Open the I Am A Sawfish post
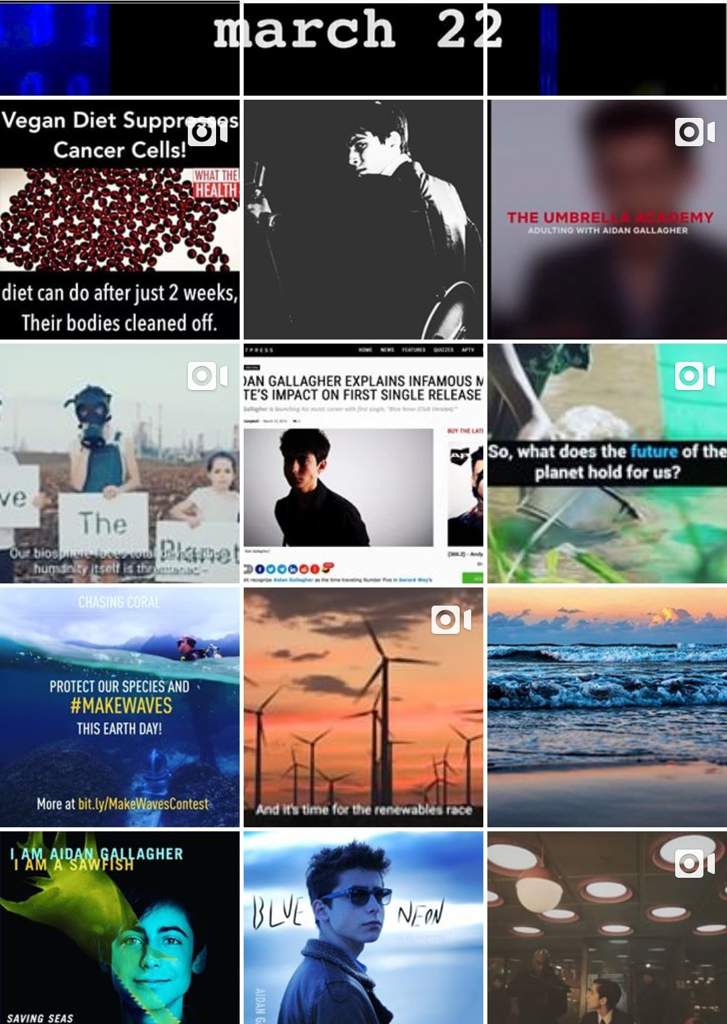 [x=120, y=927]
